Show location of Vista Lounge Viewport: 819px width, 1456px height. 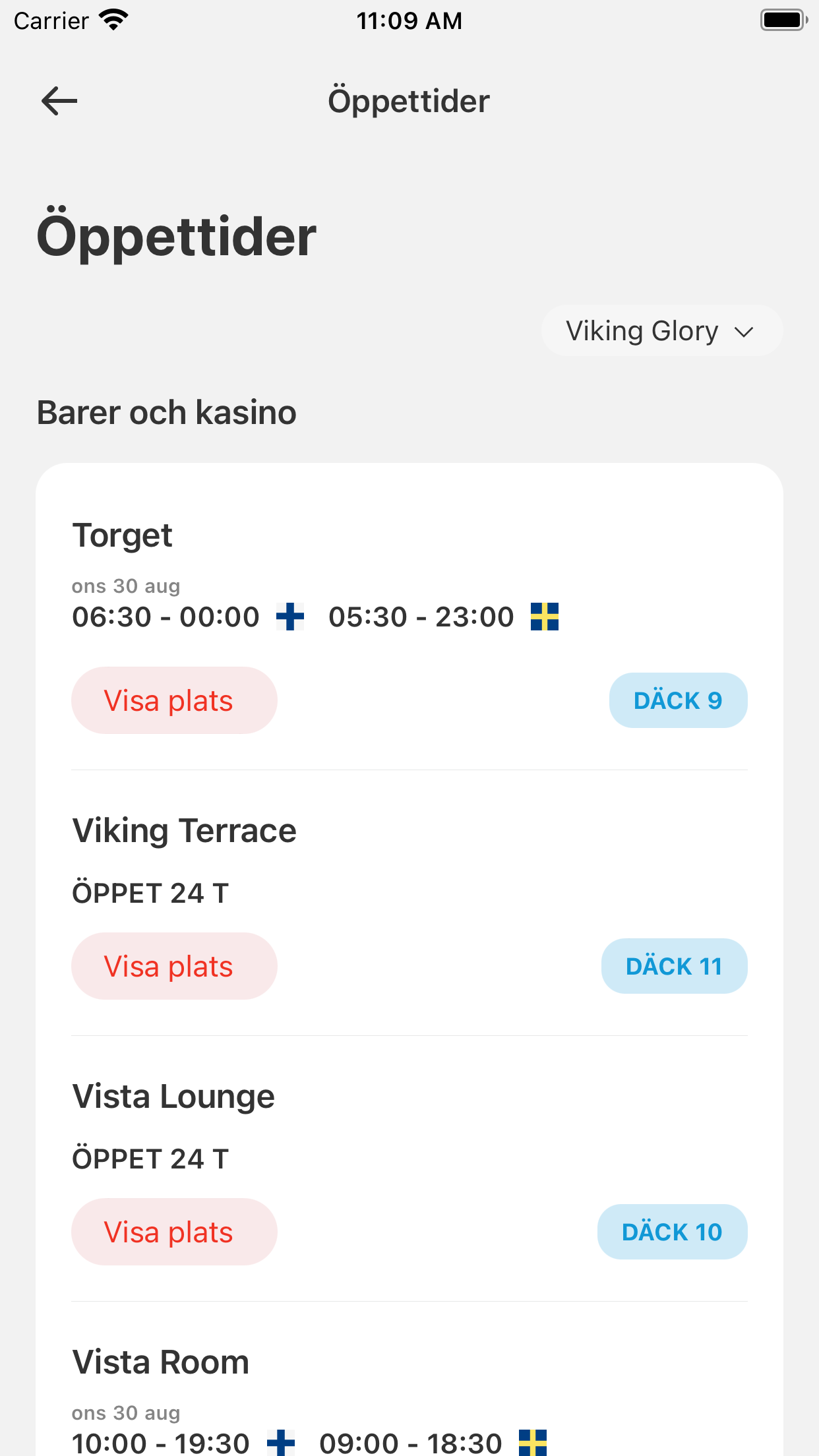point(174,1232)
